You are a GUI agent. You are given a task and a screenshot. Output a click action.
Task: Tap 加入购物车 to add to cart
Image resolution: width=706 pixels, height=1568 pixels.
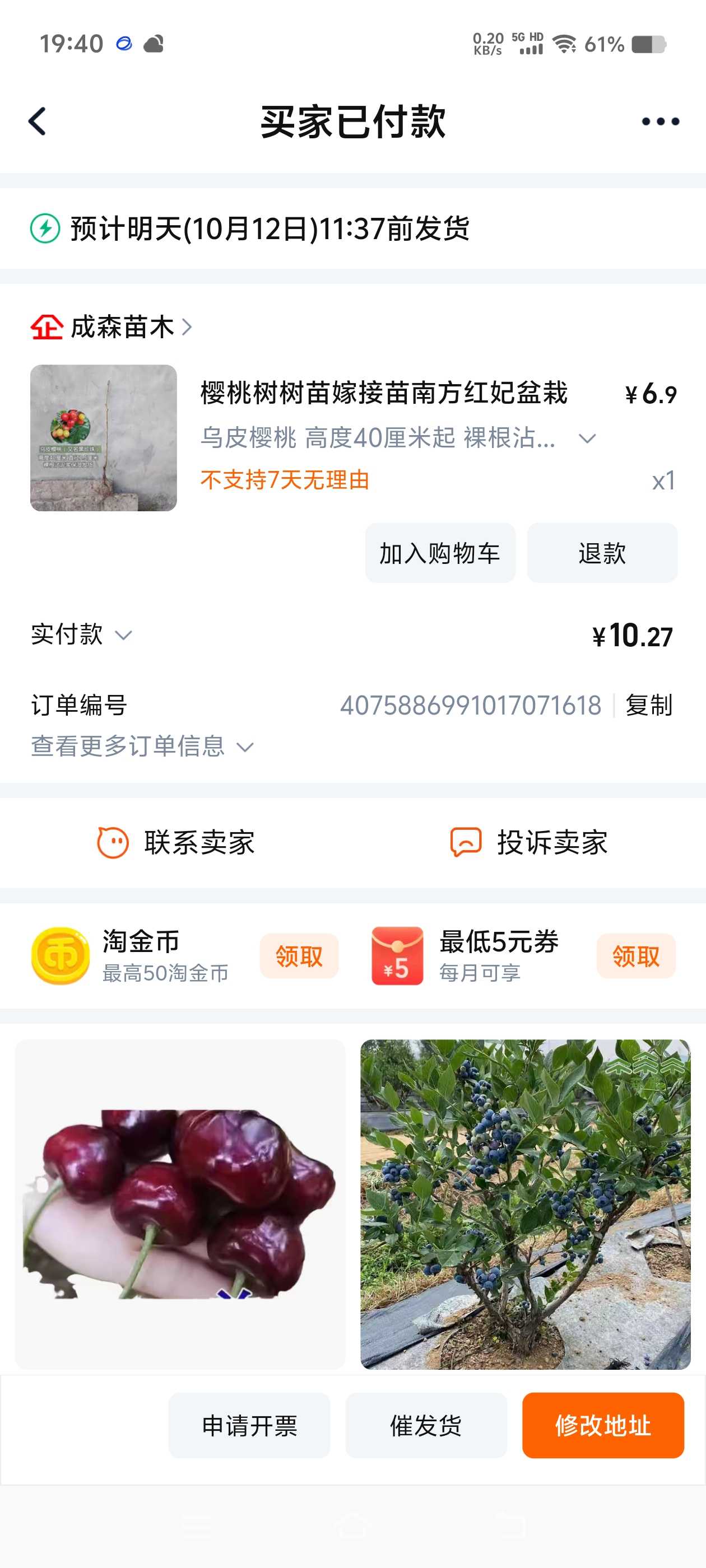(x=440, y=553)
